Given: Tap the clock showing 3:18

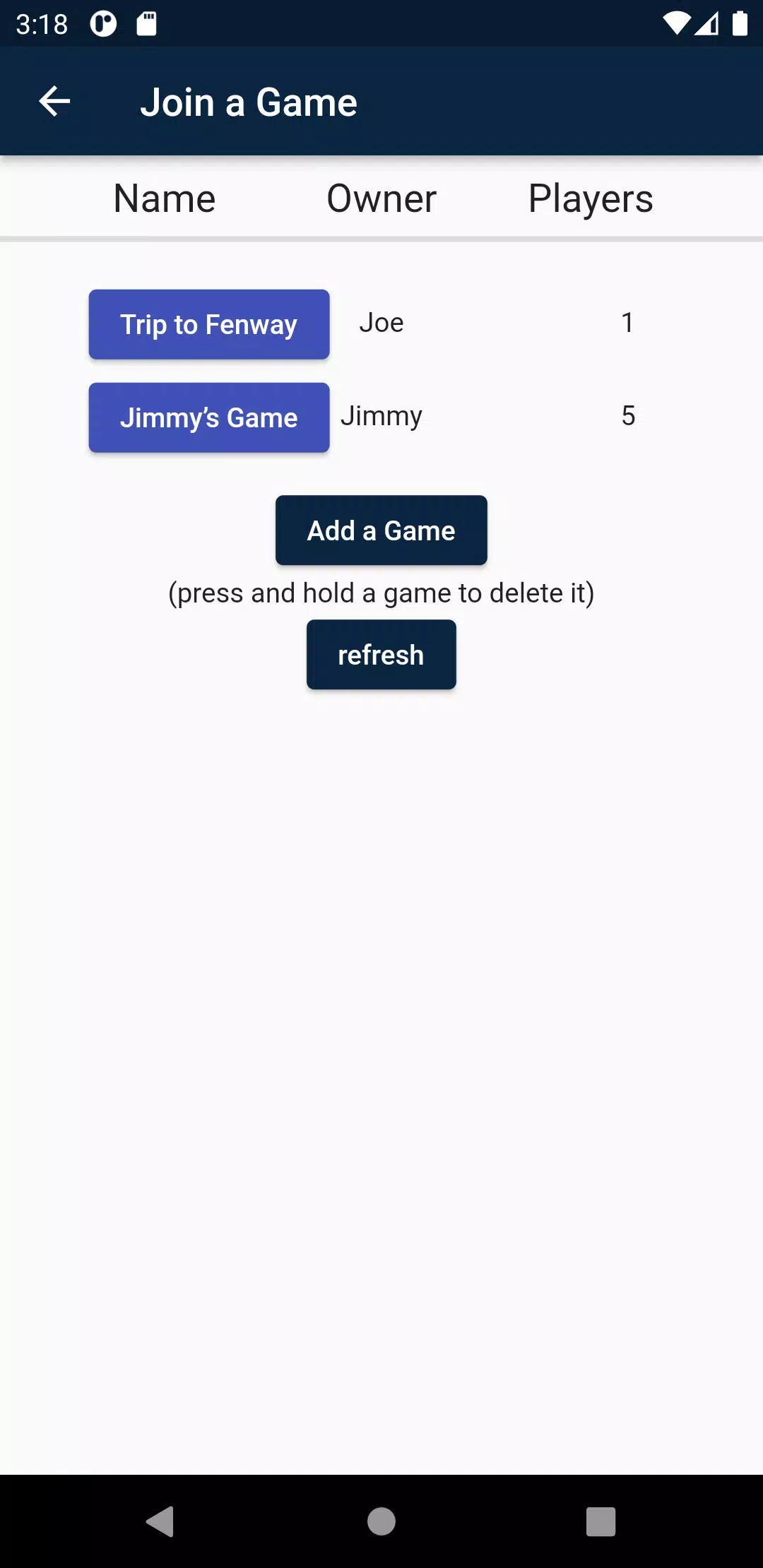Looking at the screenshot, I should tap(44, 23).
